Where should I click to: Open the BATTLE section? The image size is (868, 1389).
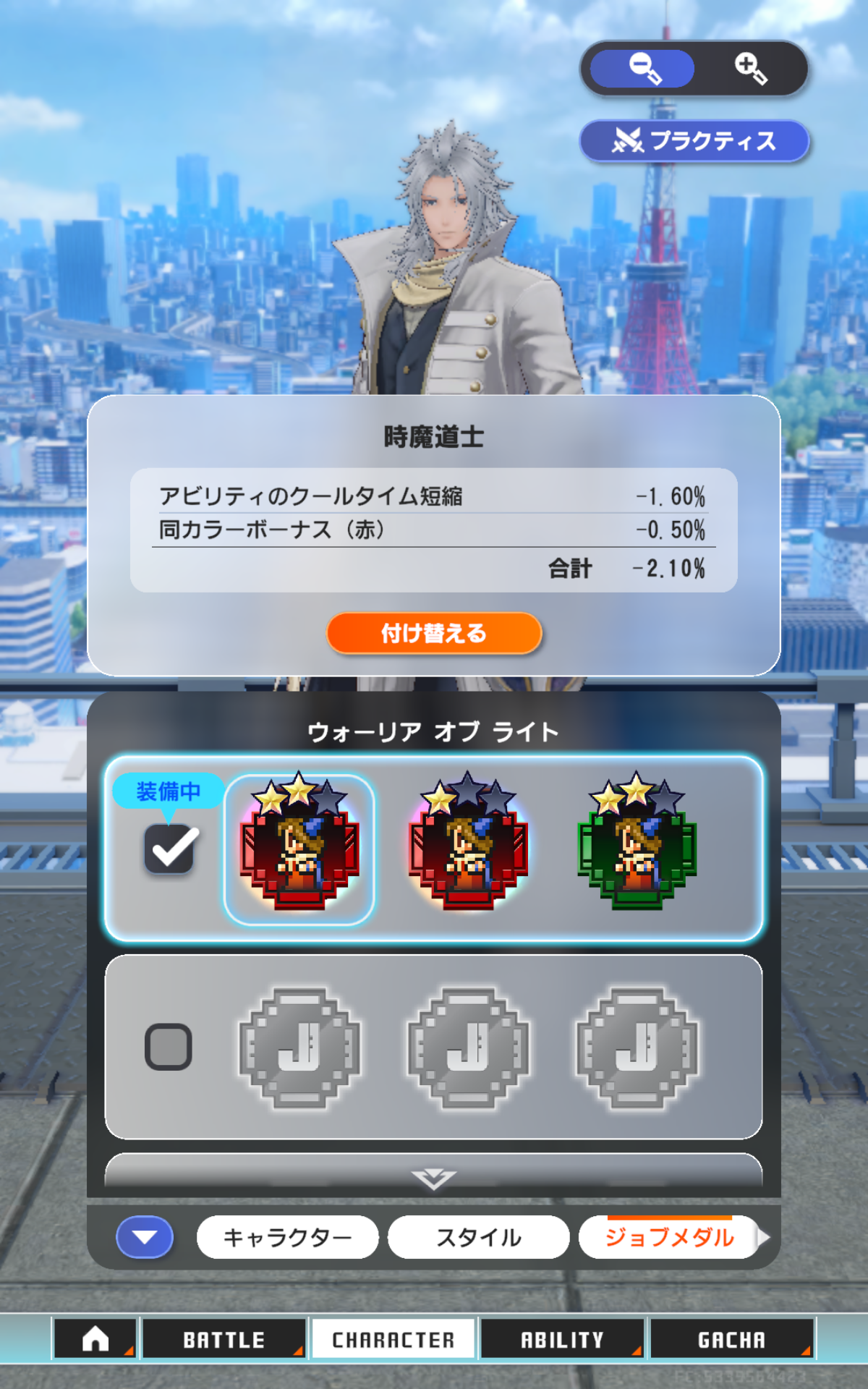pyautogui.click(x=224, y=1340)
